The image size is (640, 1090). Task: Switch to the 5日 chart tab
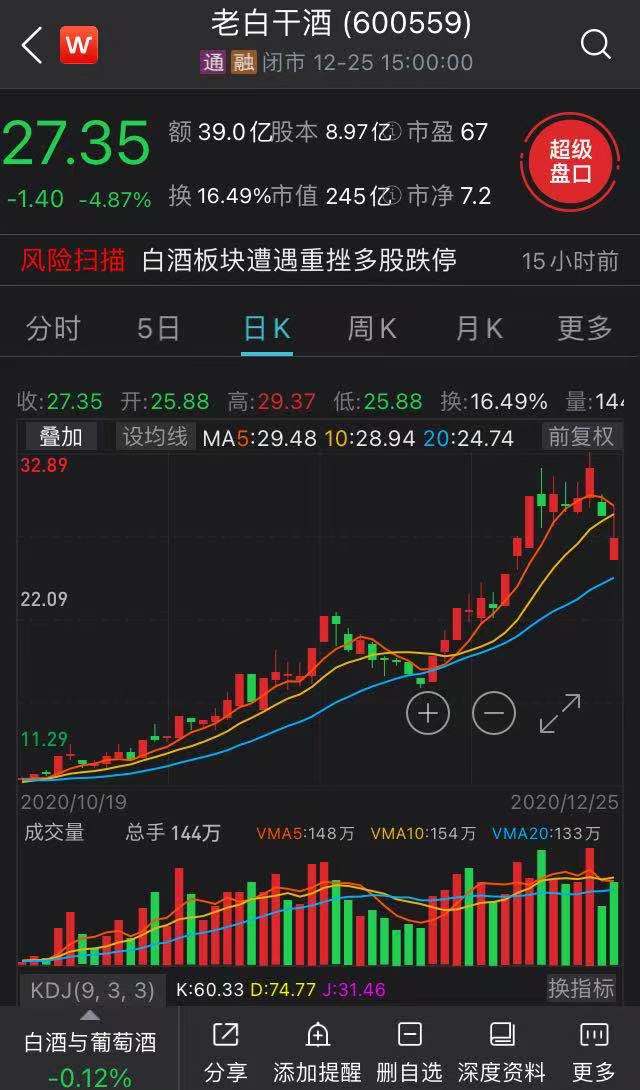click(158, 328)
